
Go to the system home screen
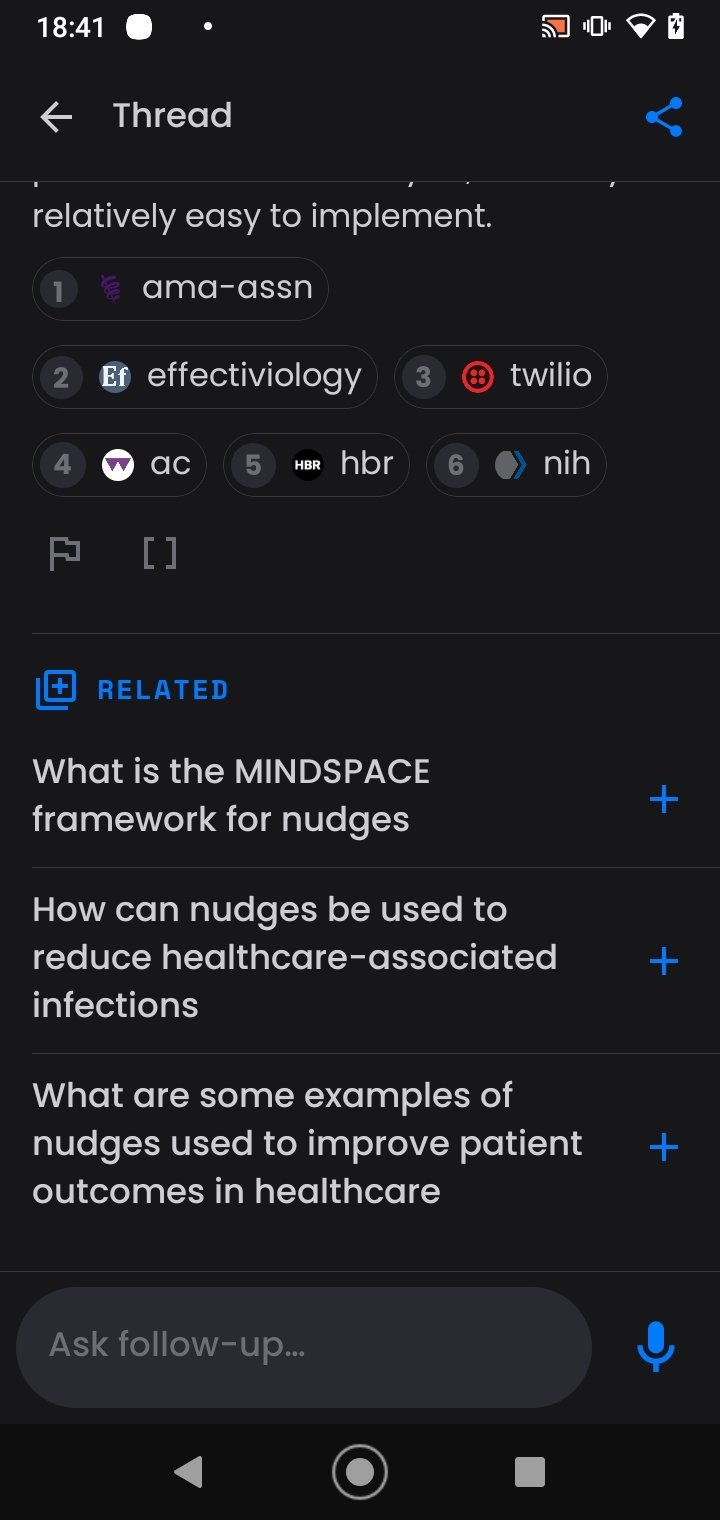tap(360, 1472)
